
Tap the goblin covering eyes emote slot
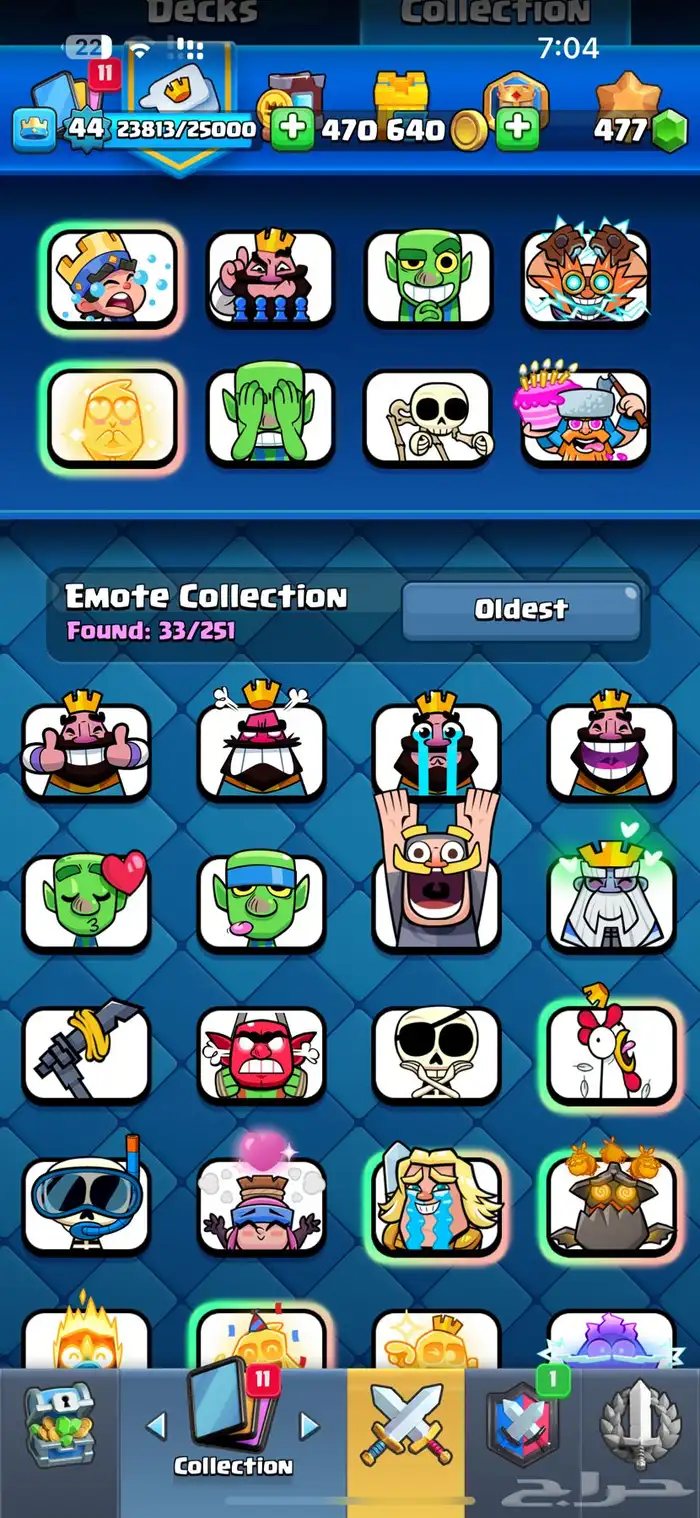tap(270, 417)
